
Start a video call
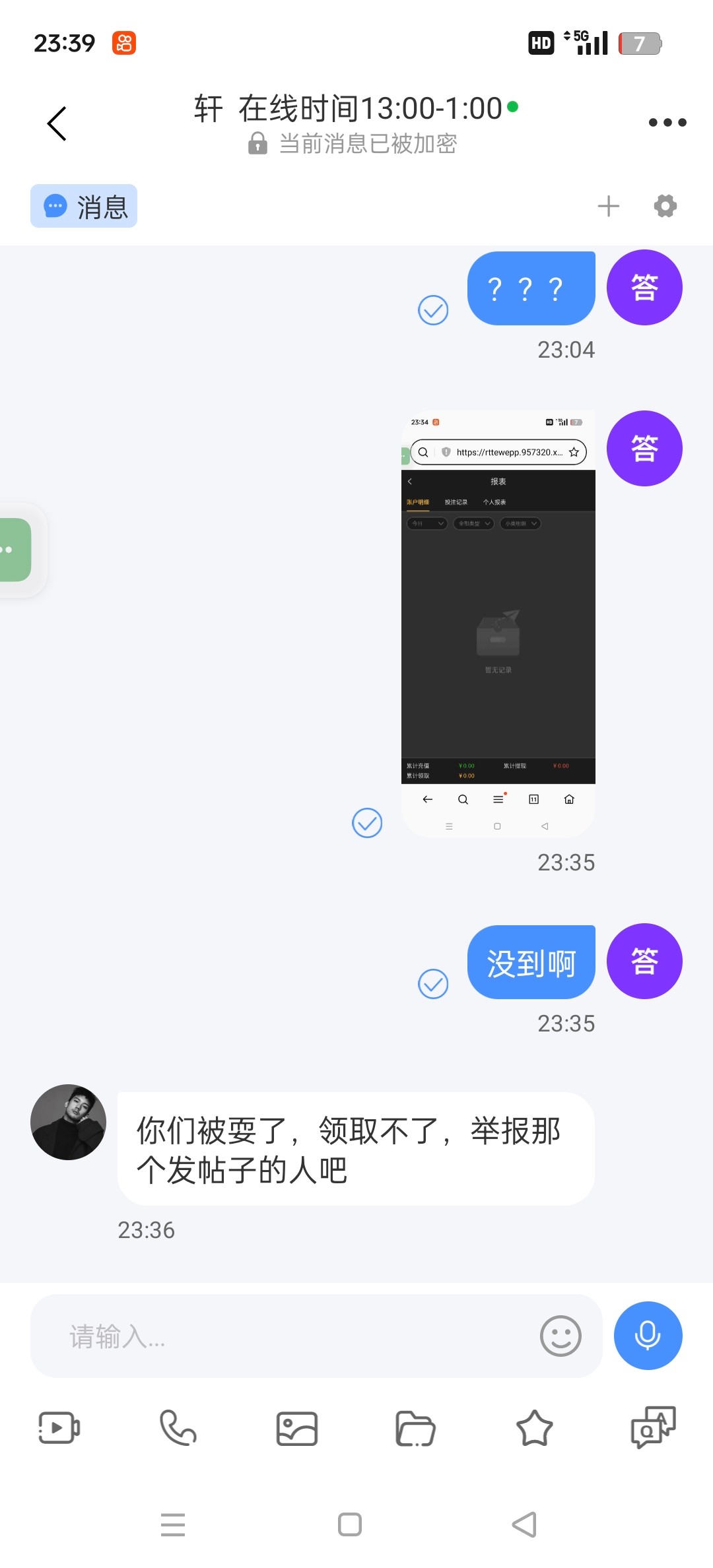59,1428
